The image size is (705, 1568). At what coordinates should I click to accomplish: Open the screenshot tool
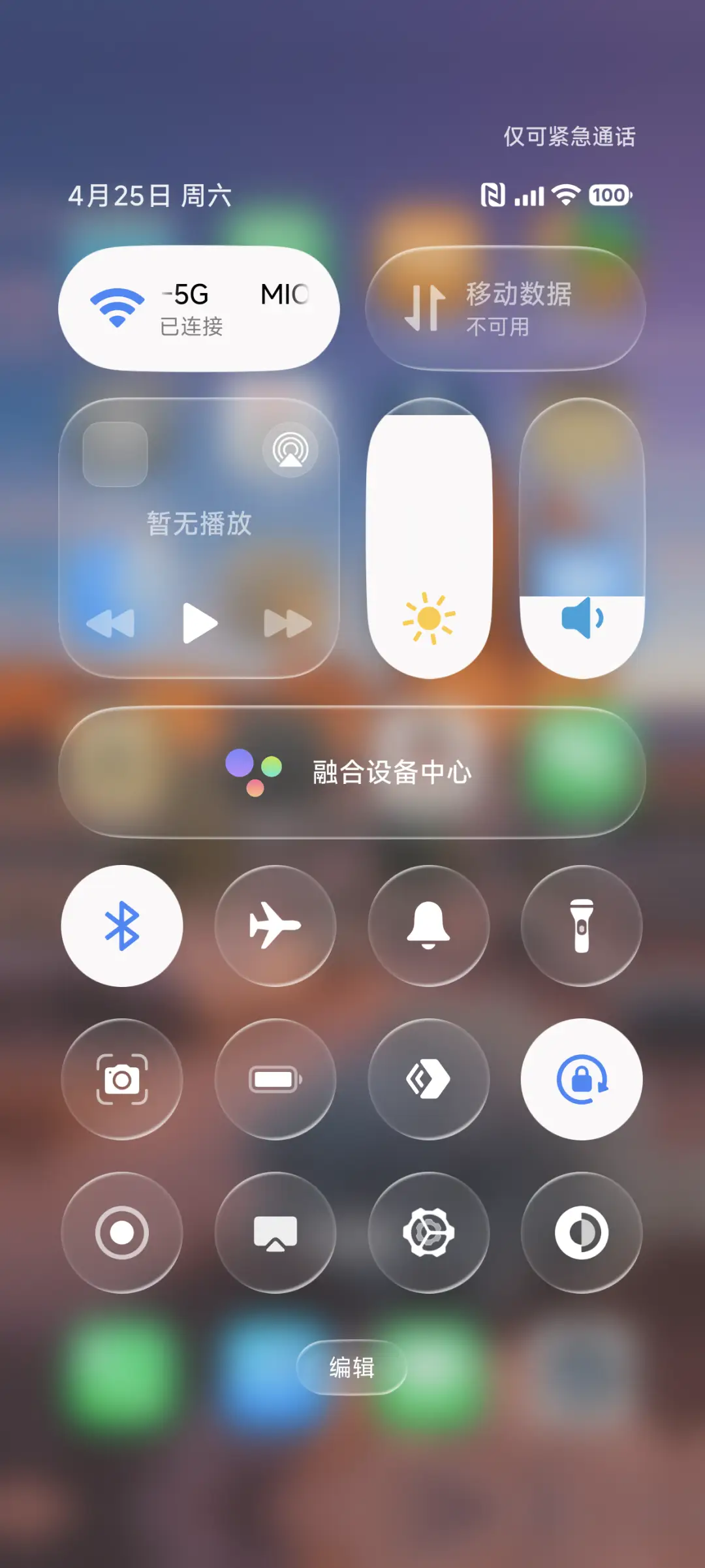coord(121,1080)
